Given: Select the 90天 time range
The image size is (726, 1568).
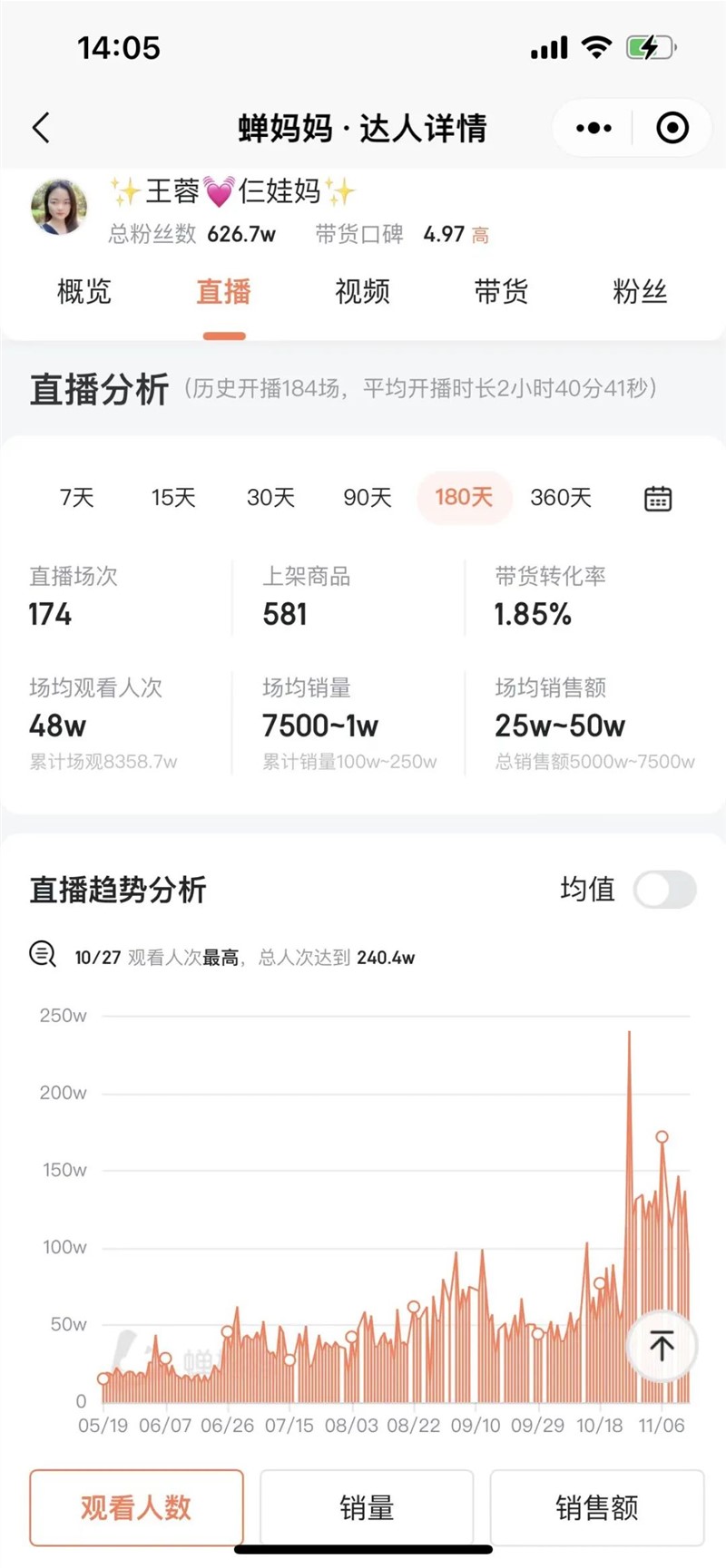Looking at the screenshot, I should (x=367, y=498).
